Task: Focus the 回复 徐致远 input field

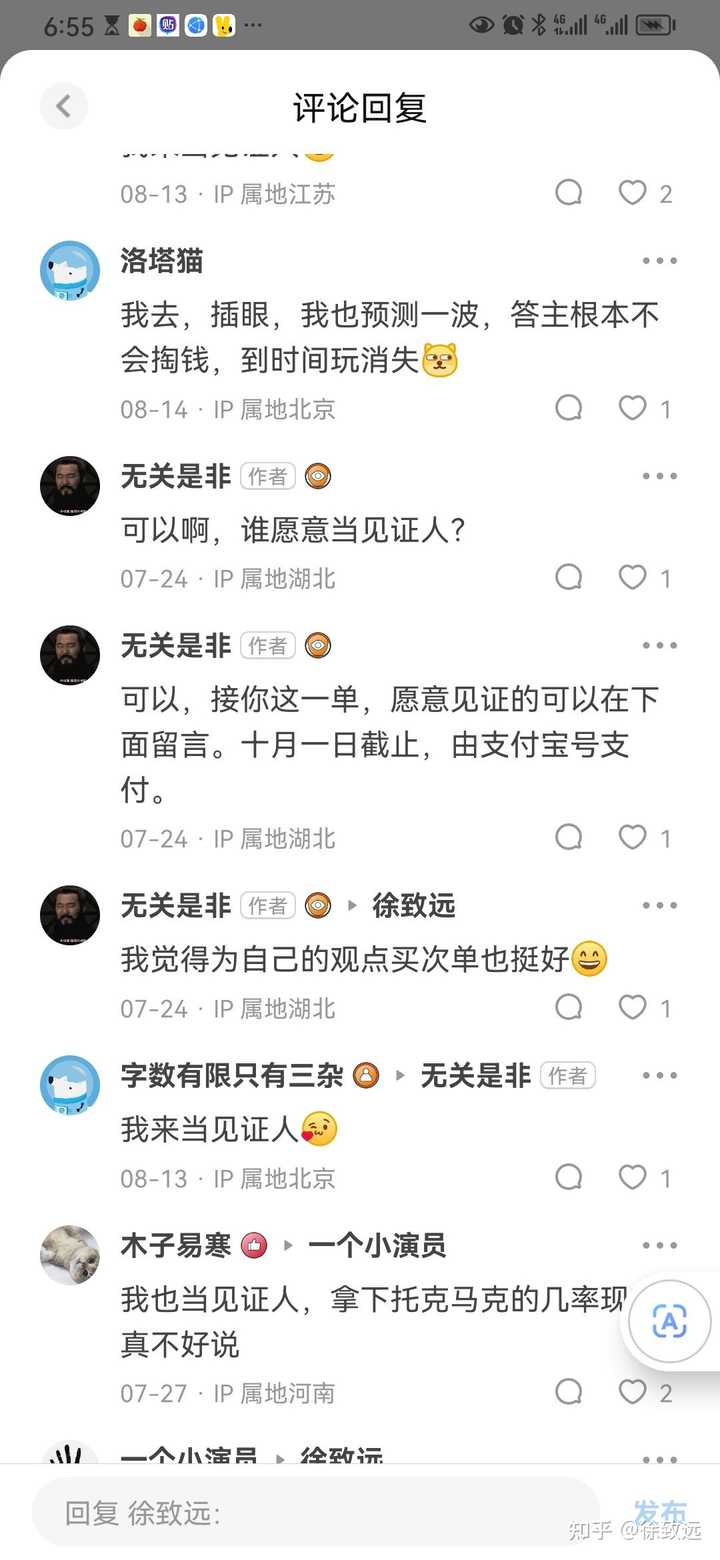Action: coord(316,1513)
